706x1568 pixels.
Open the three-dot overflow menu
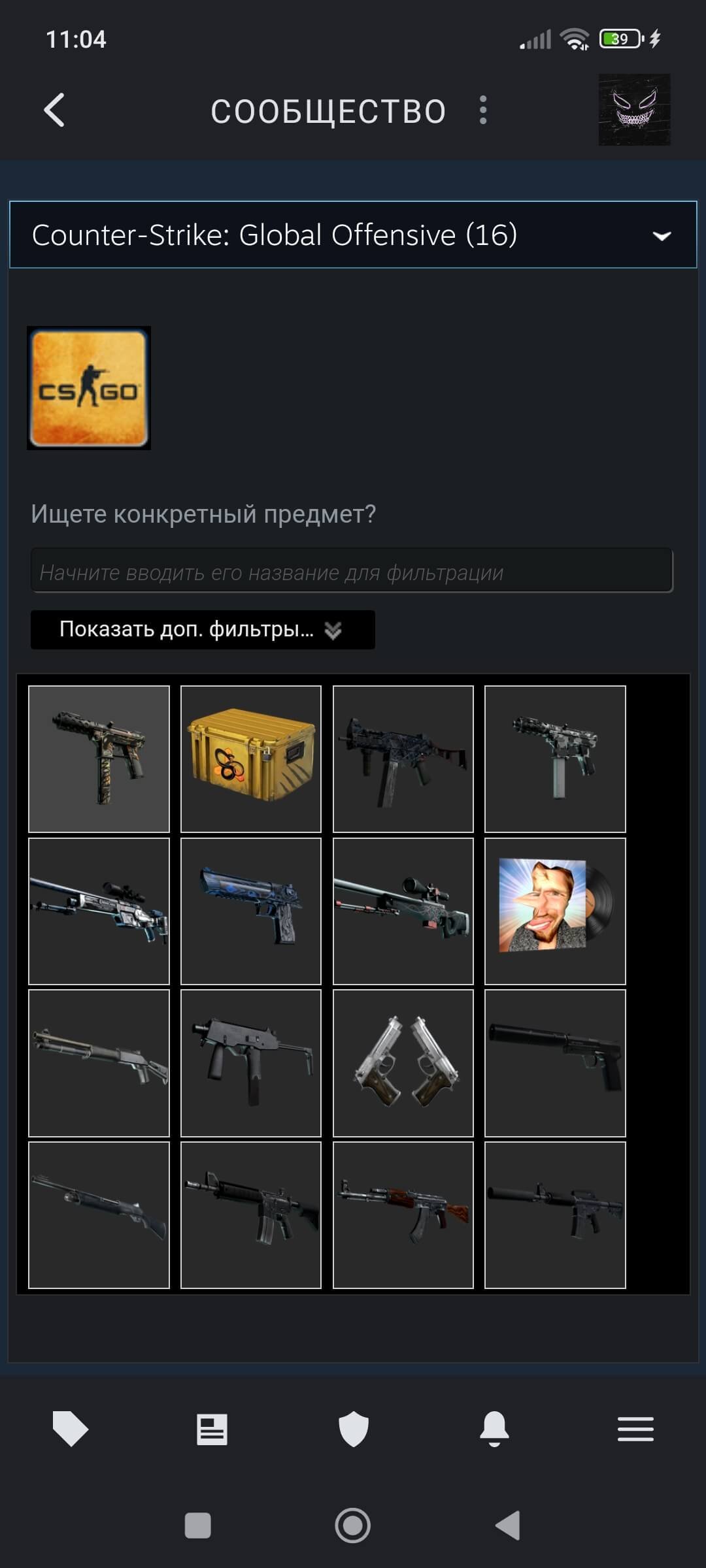pyautogui.click(x=483, y=110)
